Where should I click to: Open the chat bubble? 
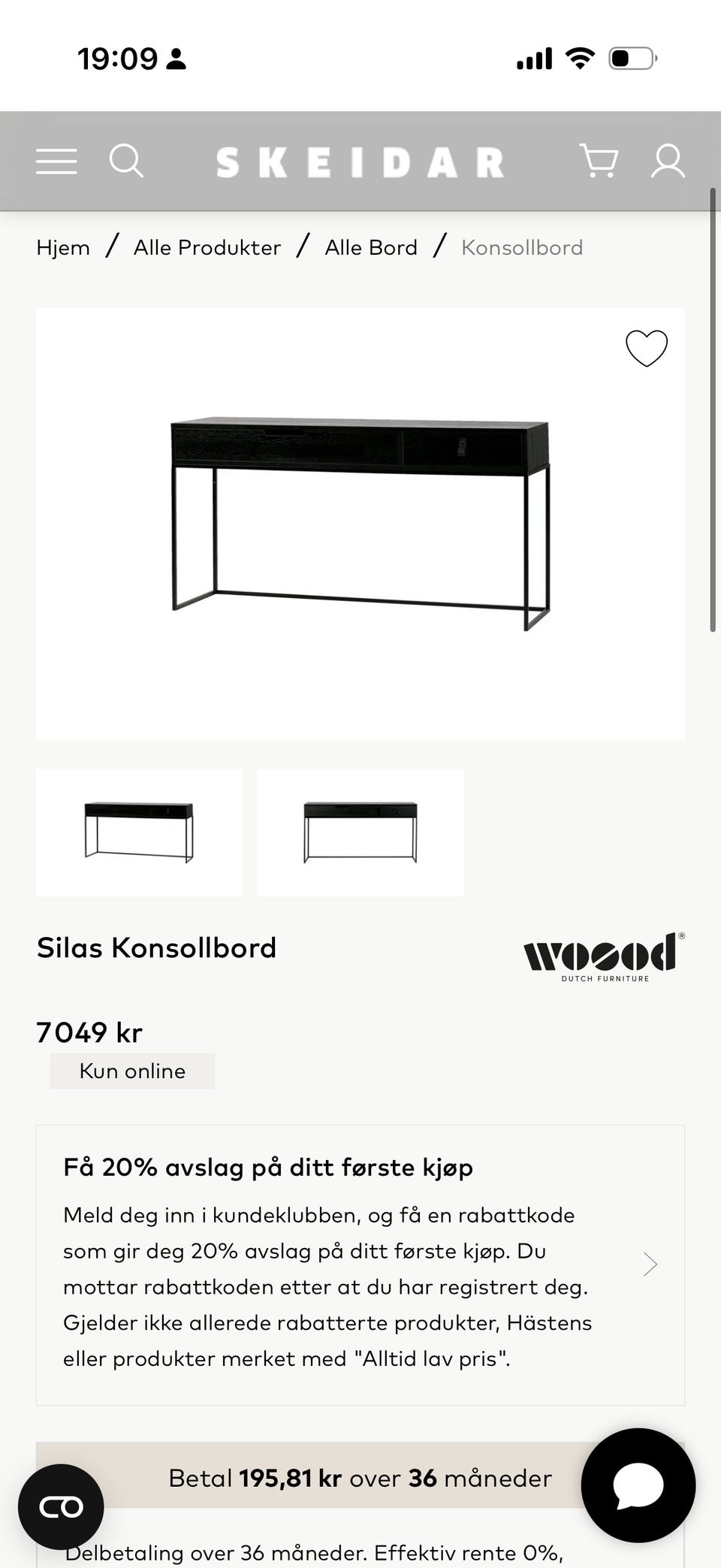[x=638, y=1485]
